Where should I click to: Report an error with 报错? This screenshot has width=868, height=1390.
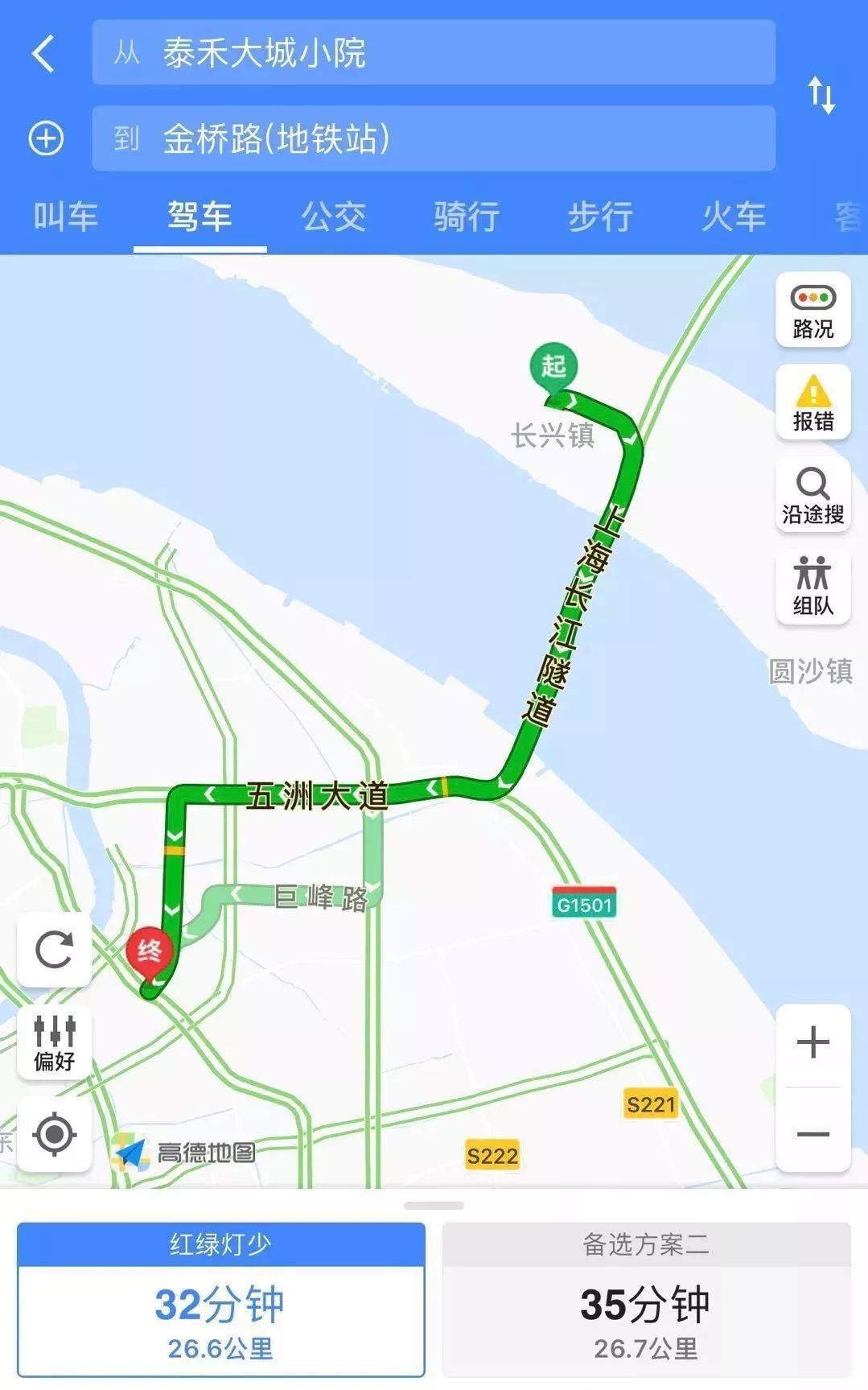click(812, 402)
